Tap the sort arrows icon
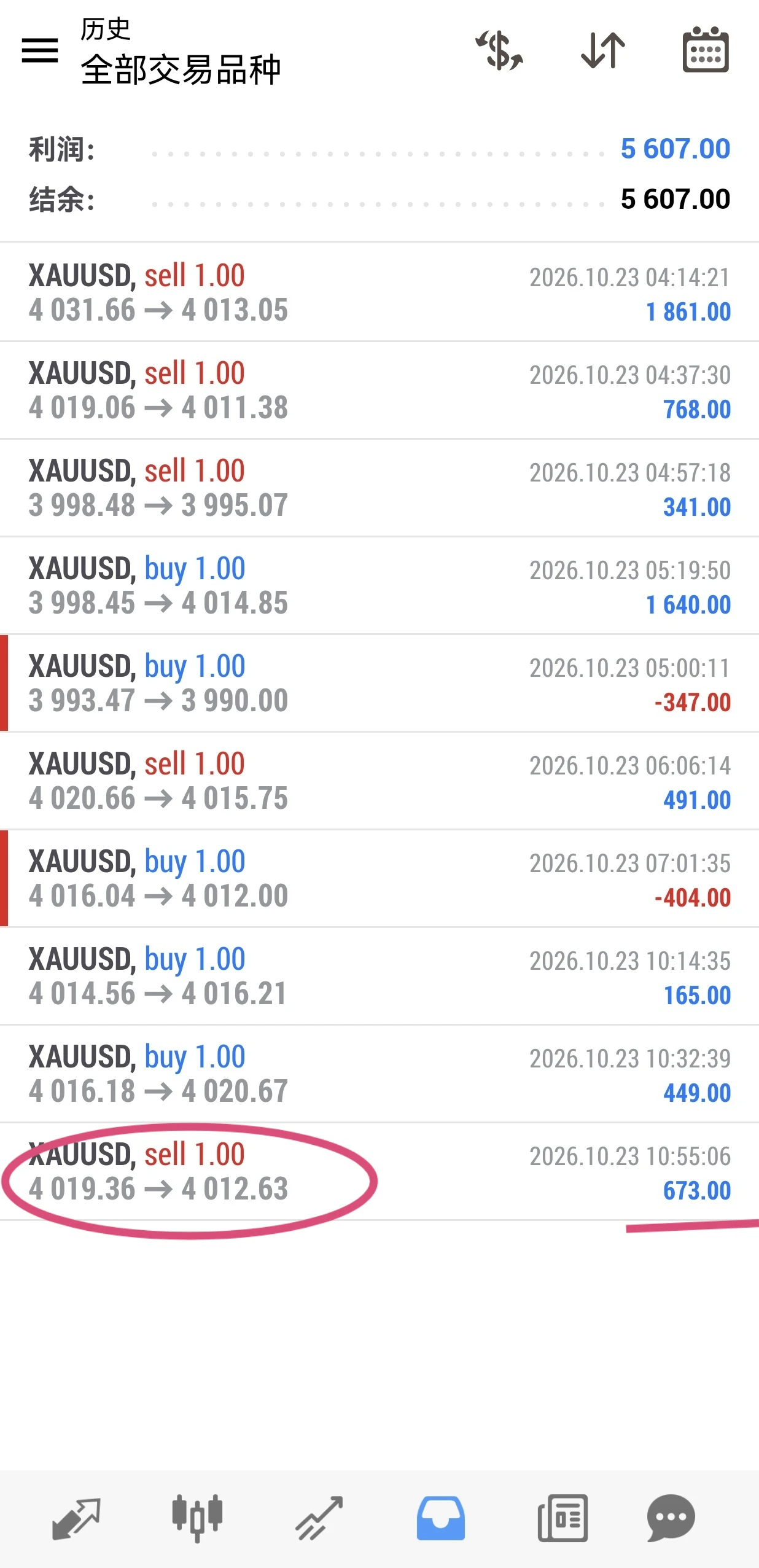The image size is (759, 1568). (x=603, y=50)
